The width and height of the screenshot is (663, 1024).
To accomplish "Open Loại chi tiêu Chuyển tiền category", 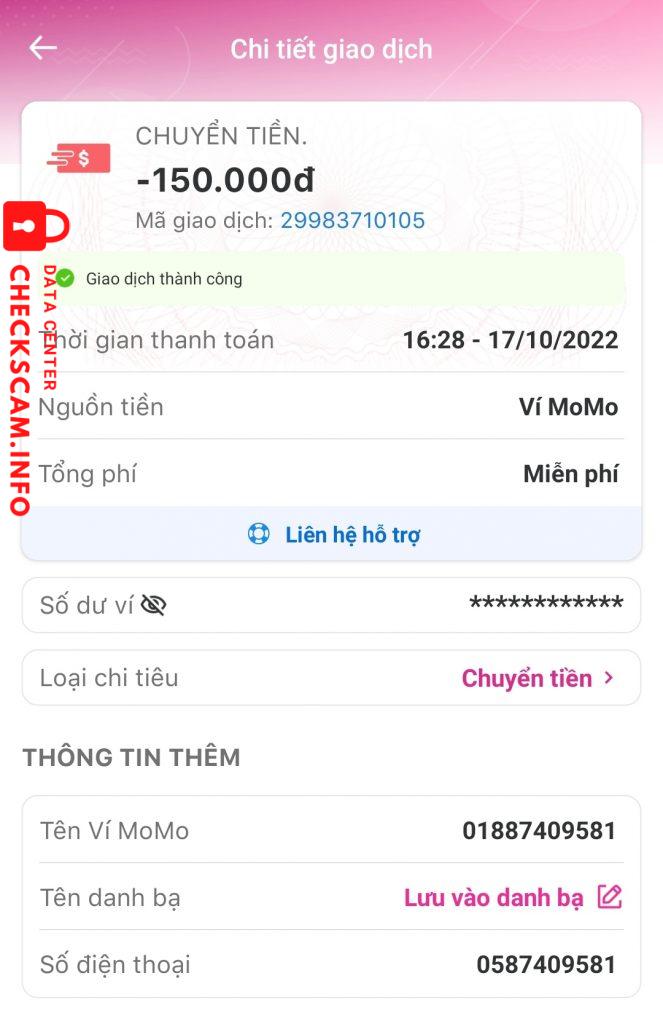I will 538,678.
